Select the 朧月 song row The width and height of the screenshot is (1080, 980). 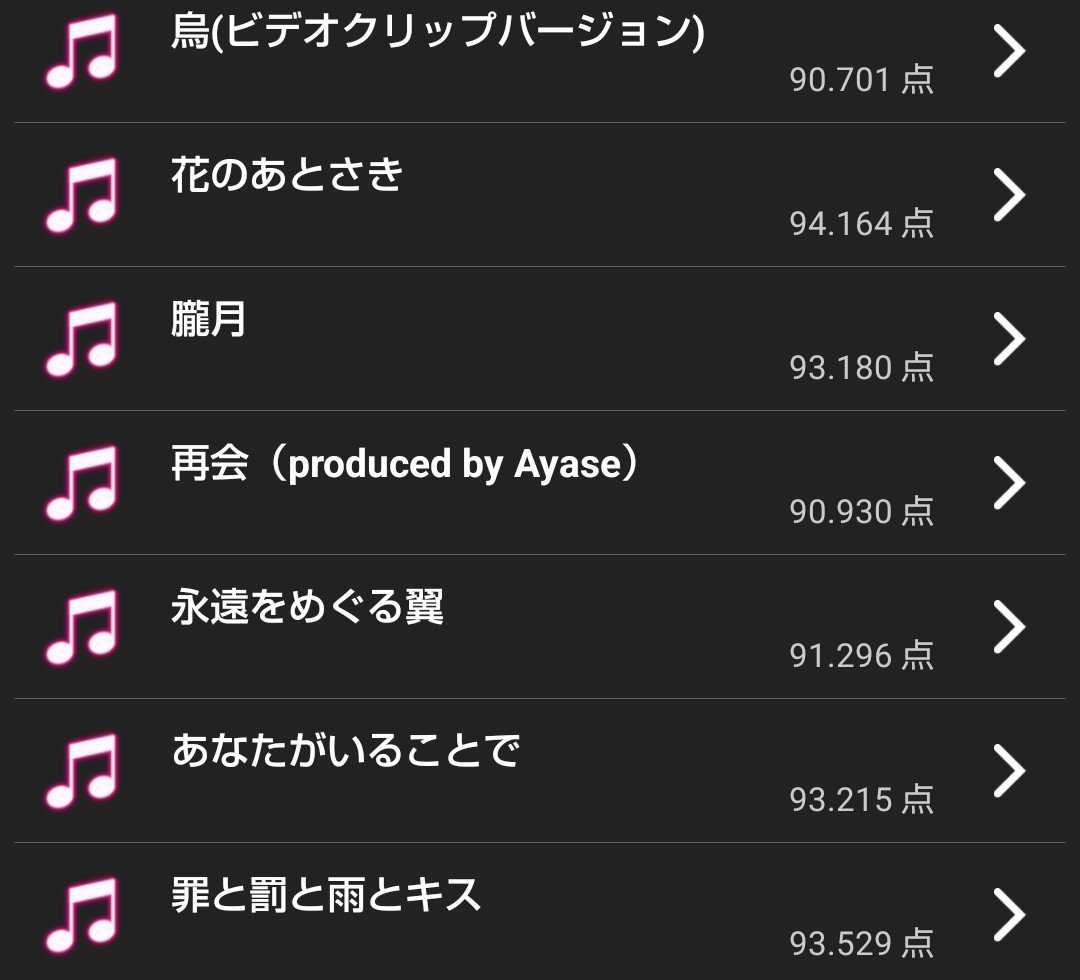[x=540, y=339]
